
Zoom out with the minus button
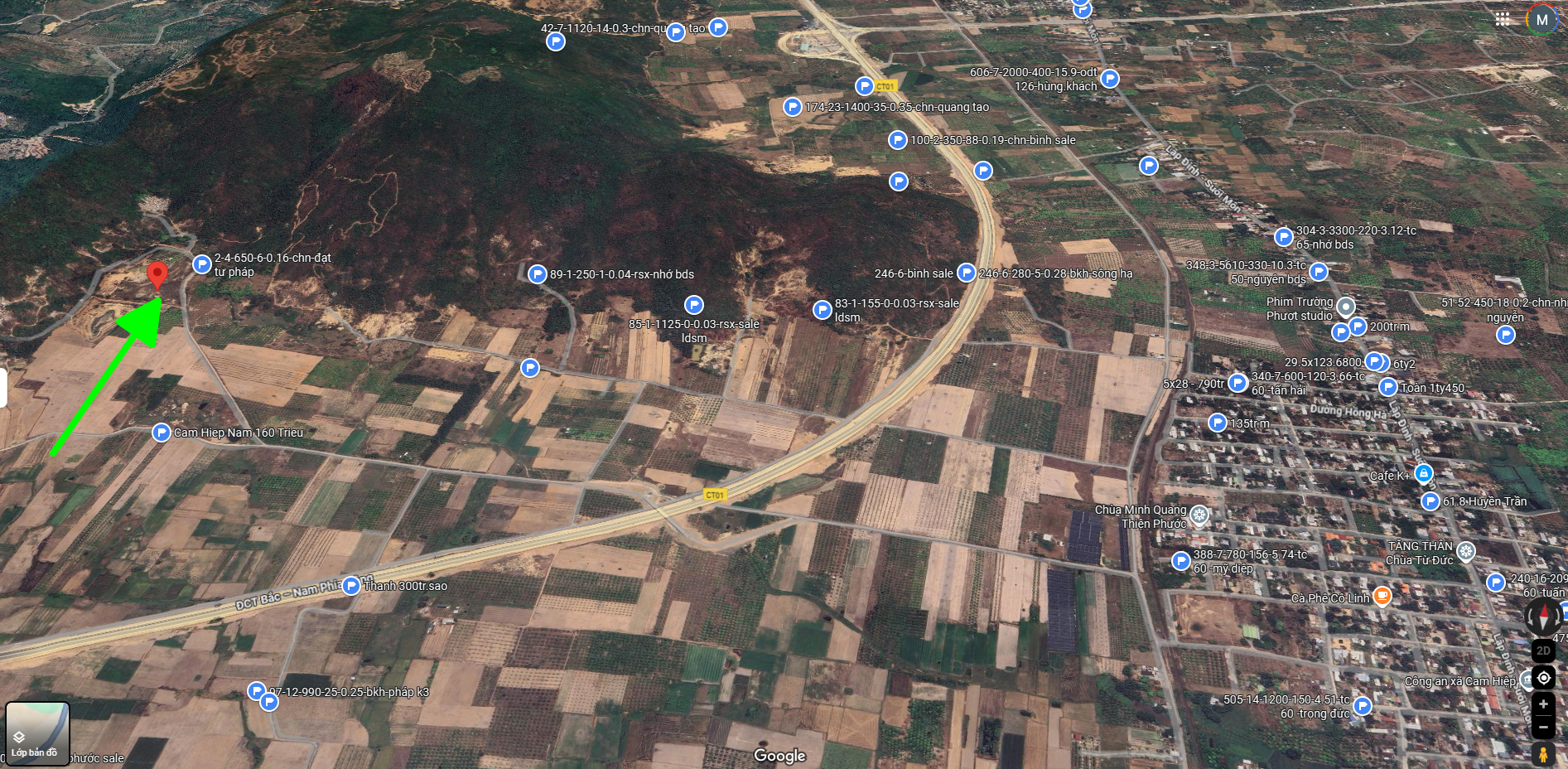click(1543, 728)
